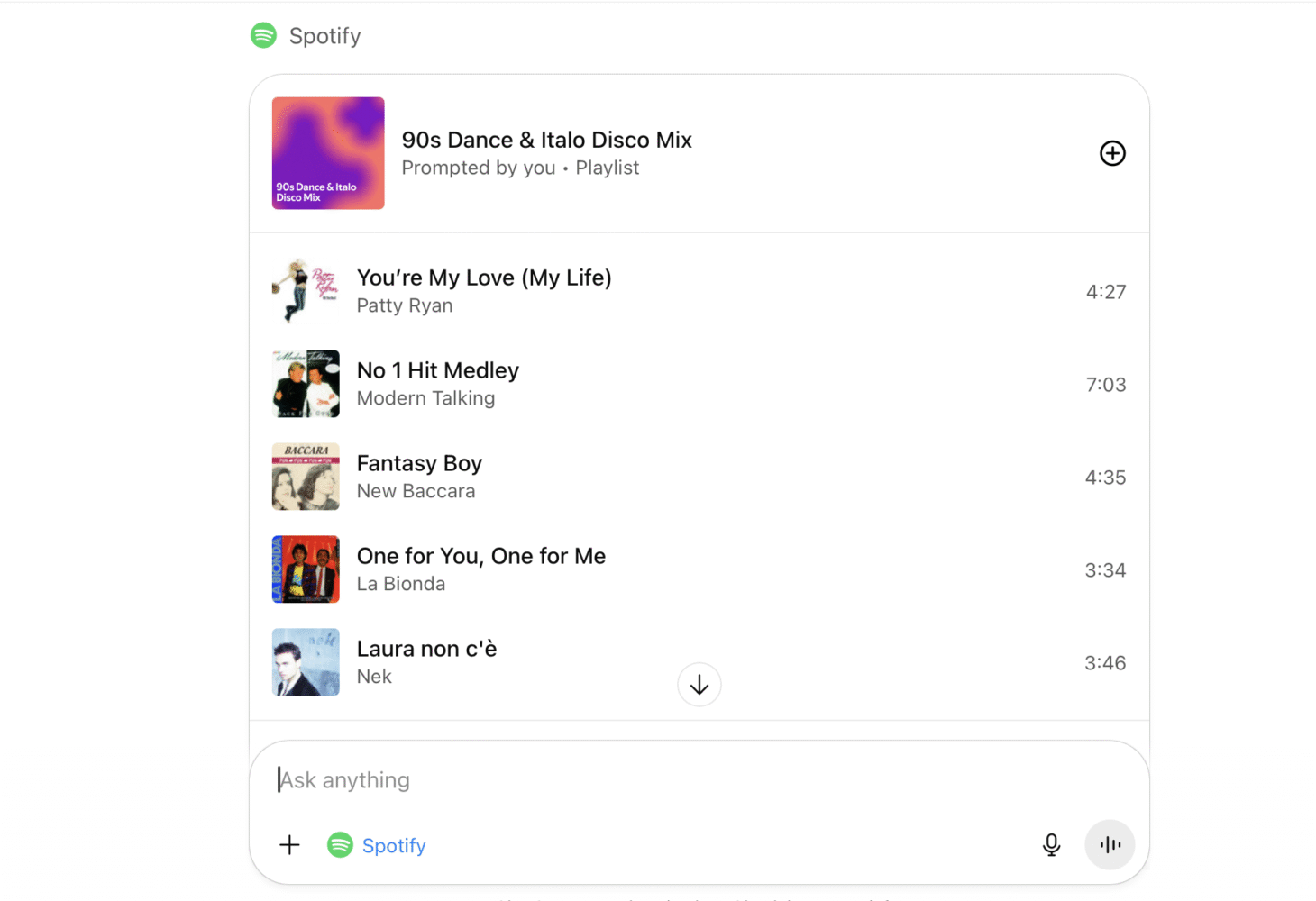Image resolution: width=1316 pixels, height=901 pixels.
Task: Focus the Ask anything text field
Action: (x=631, y=780)
